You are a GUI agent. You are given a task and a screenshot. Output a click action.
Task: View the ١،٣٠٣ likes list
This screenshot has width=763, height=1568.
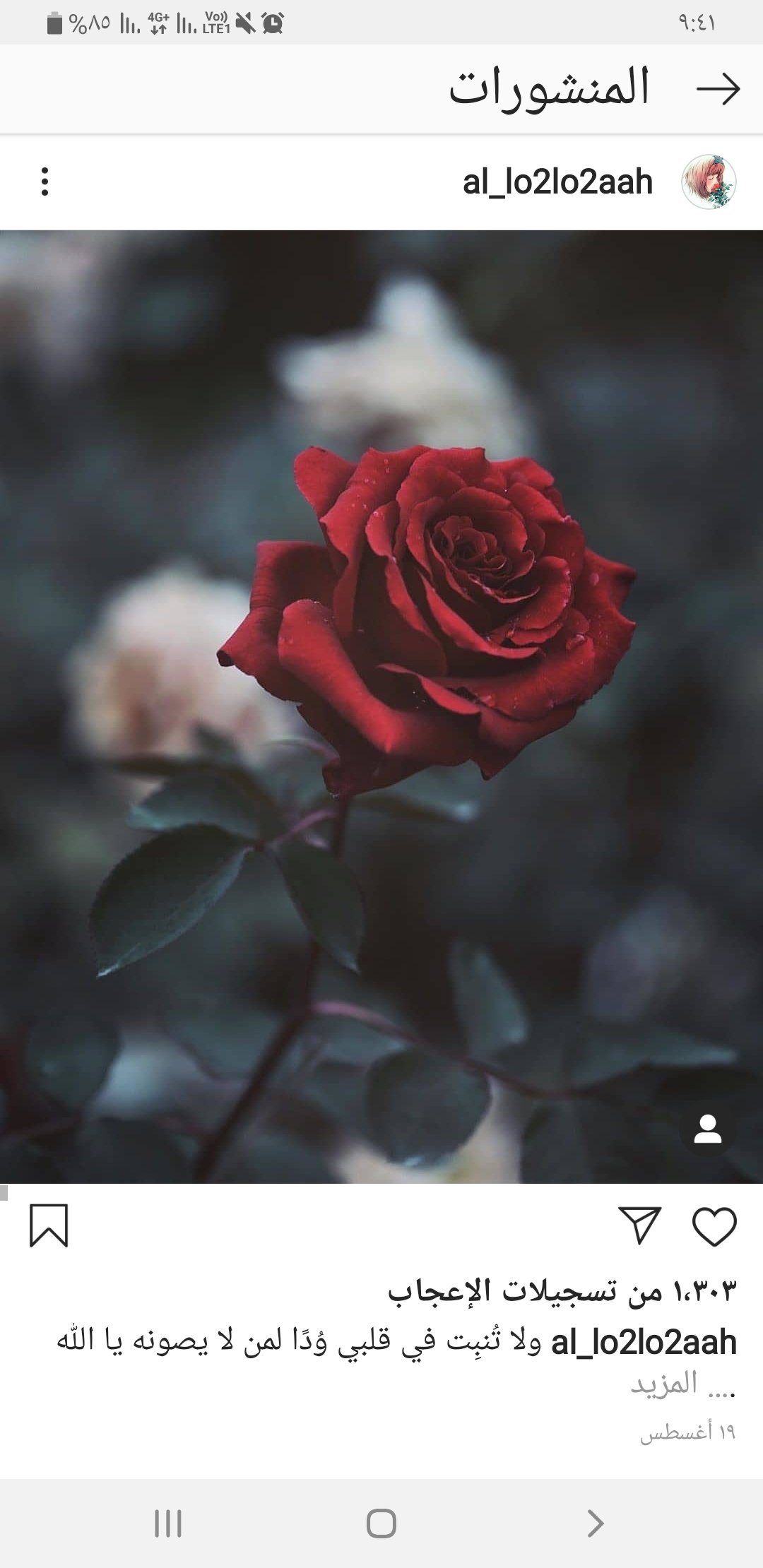tap(562, 1290)
